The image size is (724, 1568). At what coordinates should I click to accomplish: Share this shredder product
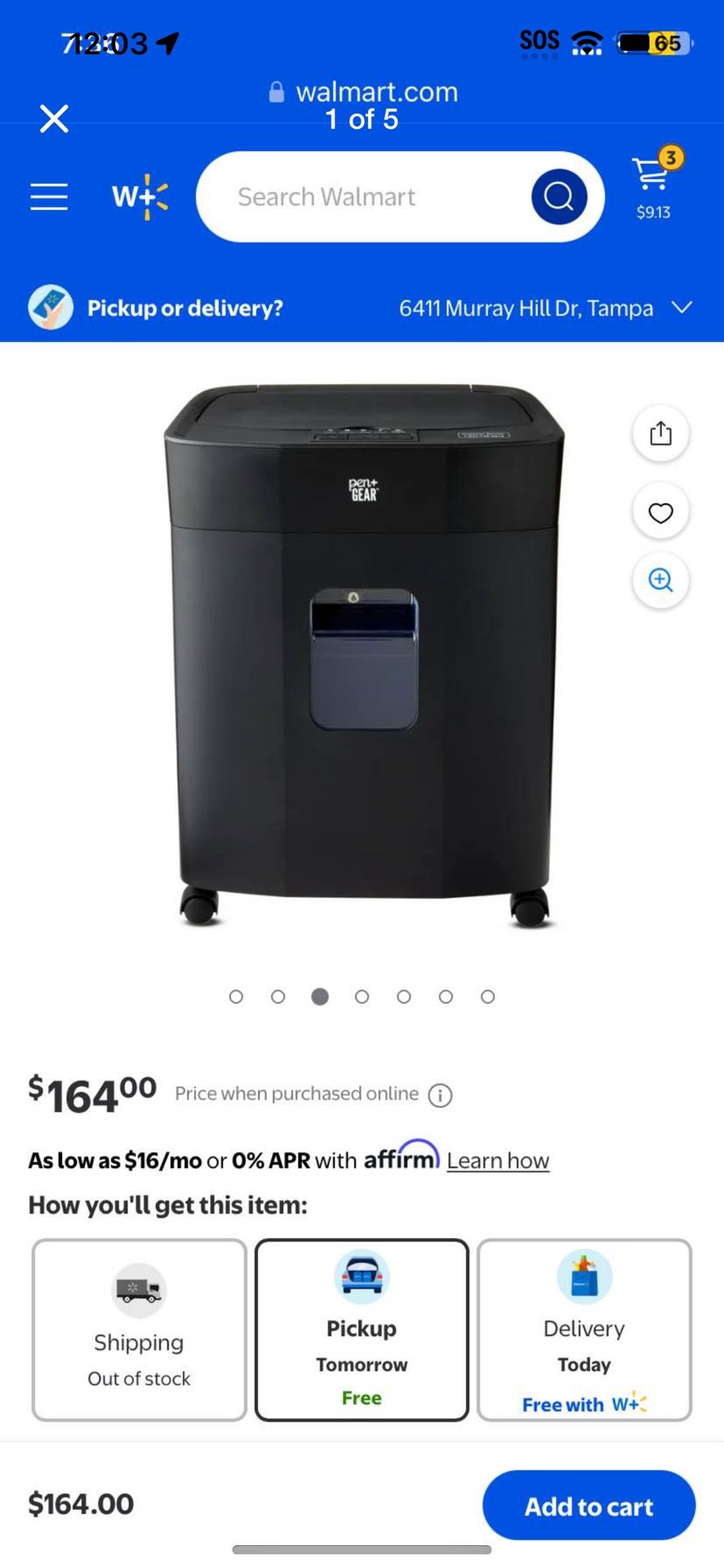pyautogui.click(x=660, y=434)
